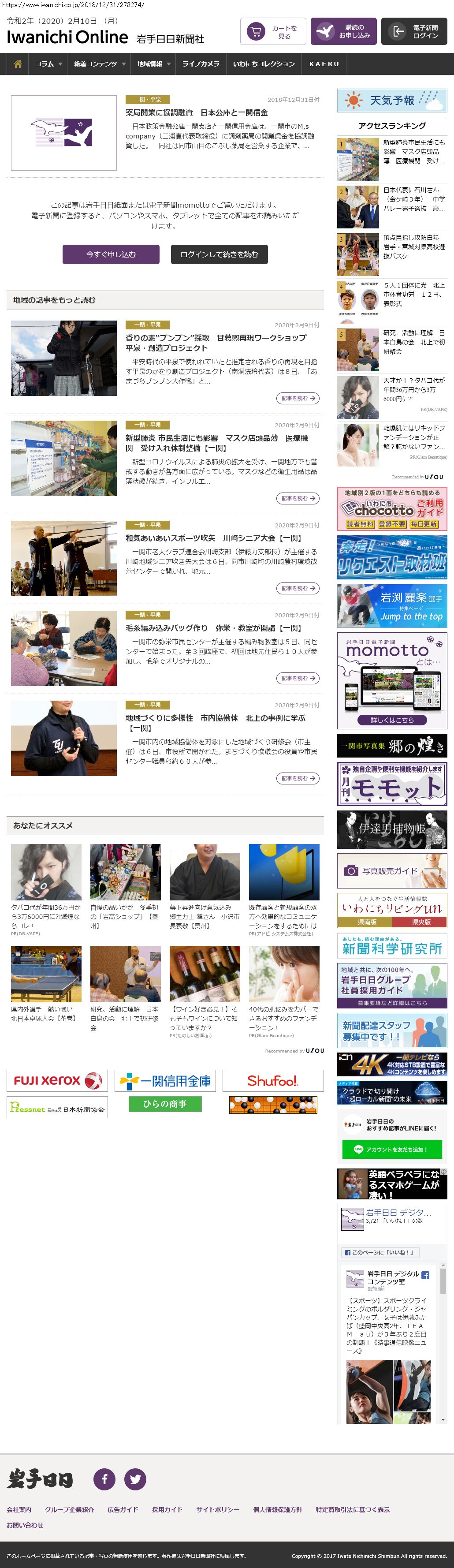Read more of the 香りの素ブンブン採取 article

click(298, 398)
